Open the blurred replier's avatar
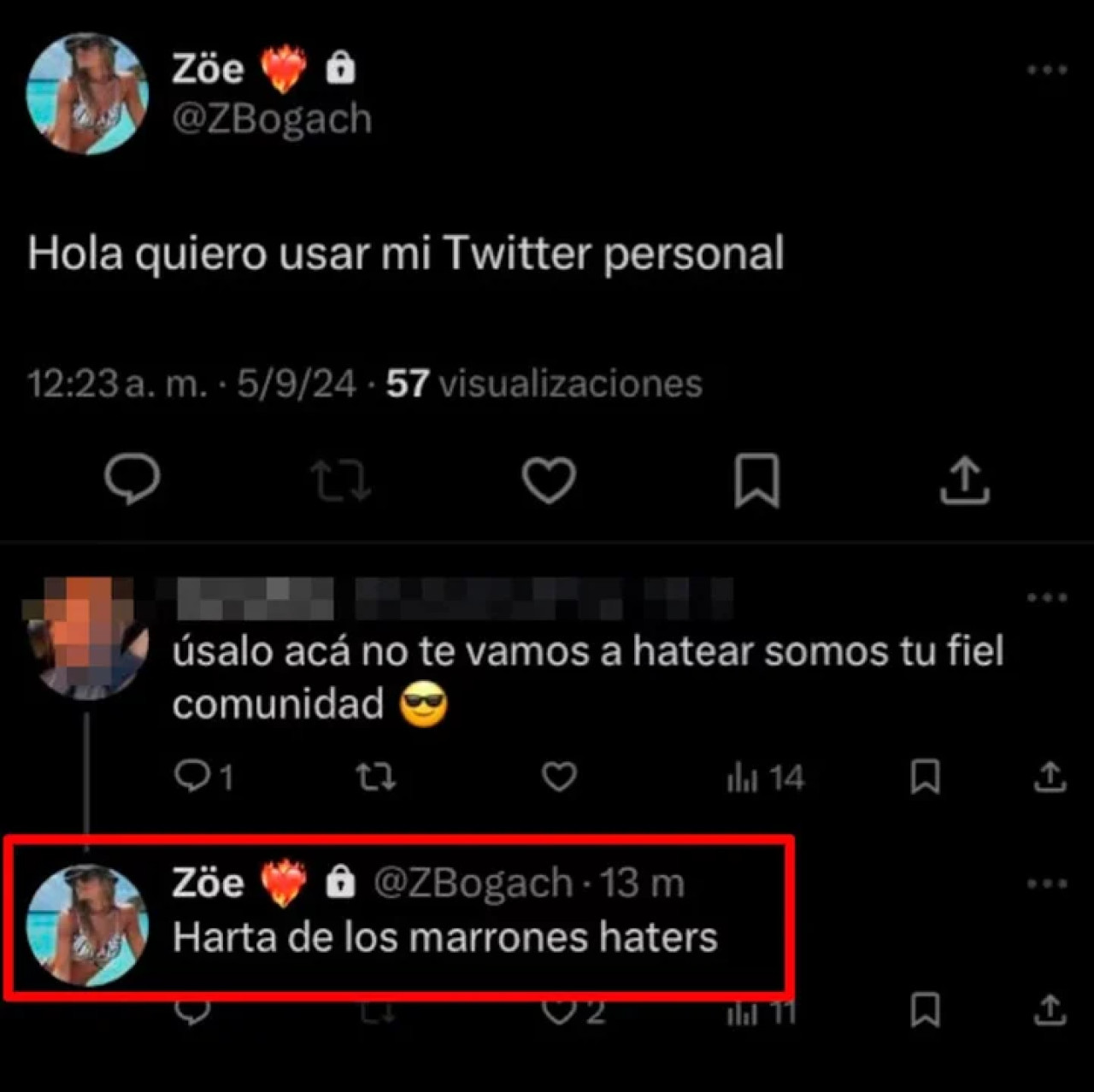1094x1092 pixels. point(85,637)
